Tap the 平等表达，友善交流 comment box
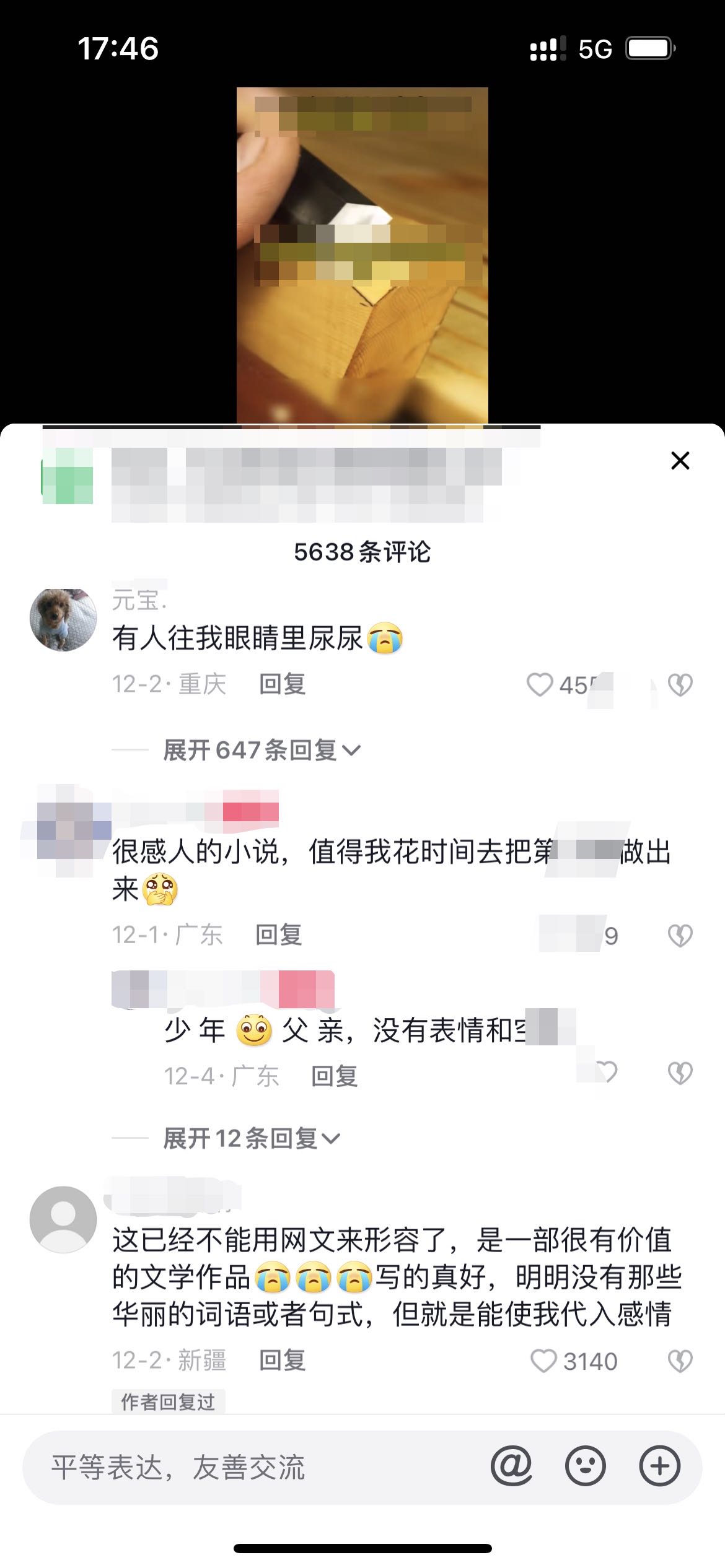 (x=248, y=1468)
